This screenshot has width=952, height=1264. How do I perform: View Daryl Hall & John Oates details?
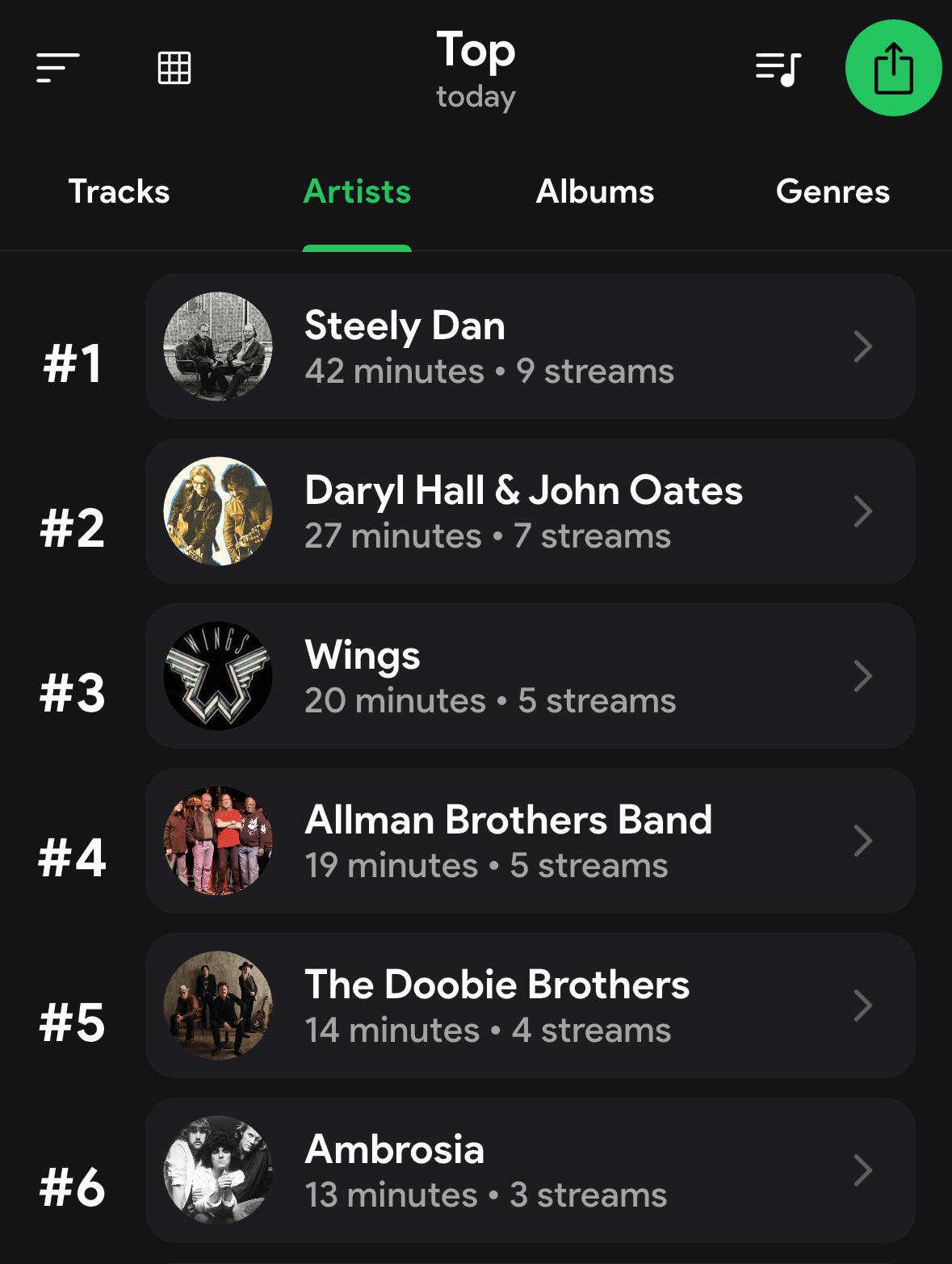(x=530, y=511)
